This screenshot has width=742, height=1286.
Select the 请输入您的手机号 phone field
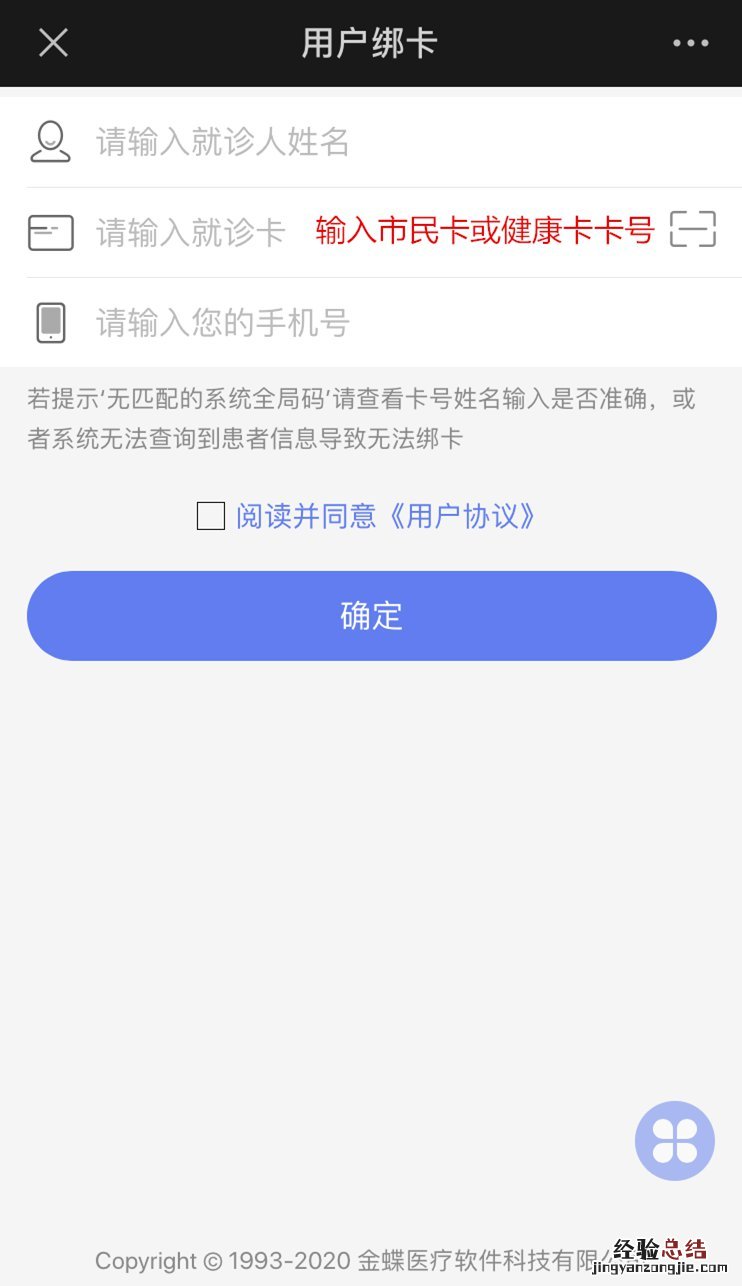coord(400,323)
